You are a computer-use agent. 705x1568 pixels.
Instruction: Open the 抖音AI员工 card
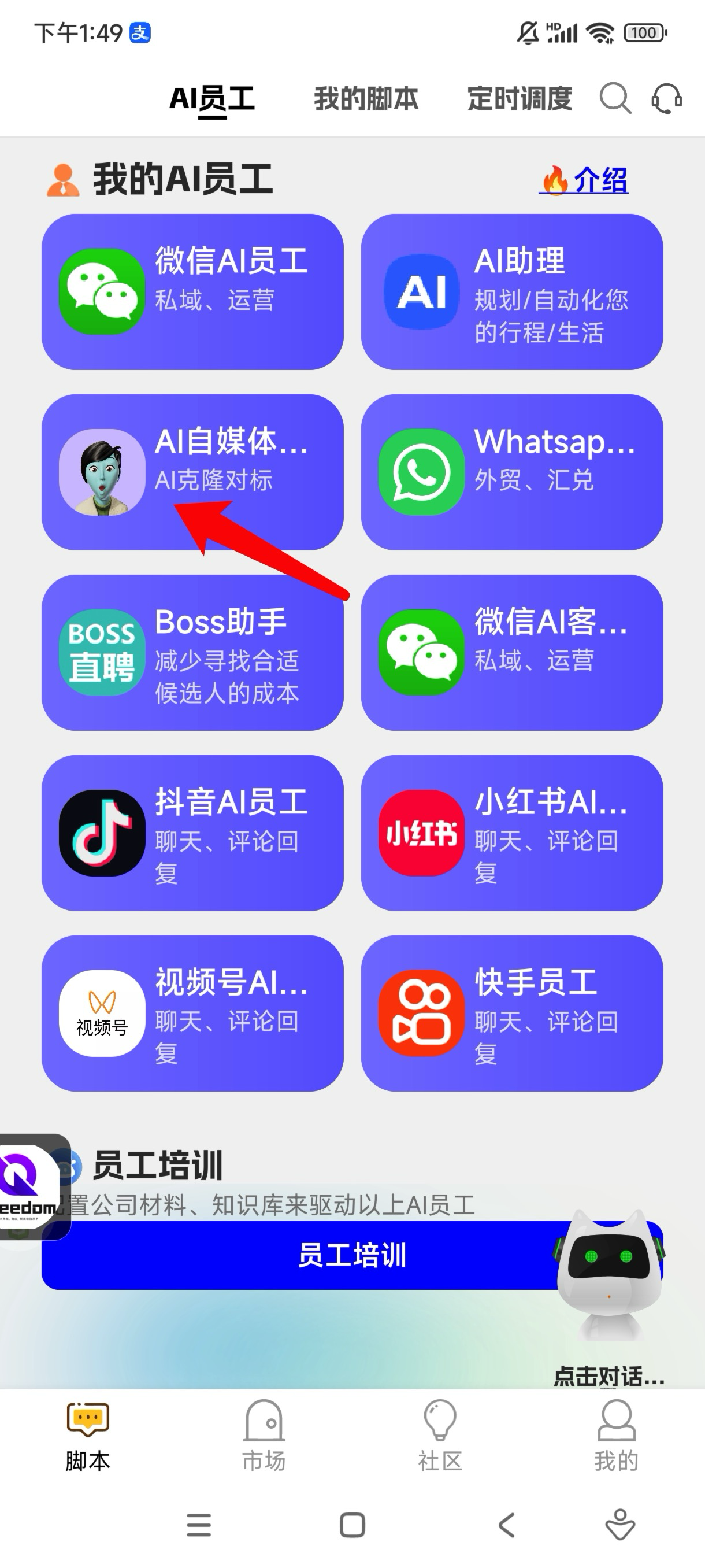(x=192, y=833)
